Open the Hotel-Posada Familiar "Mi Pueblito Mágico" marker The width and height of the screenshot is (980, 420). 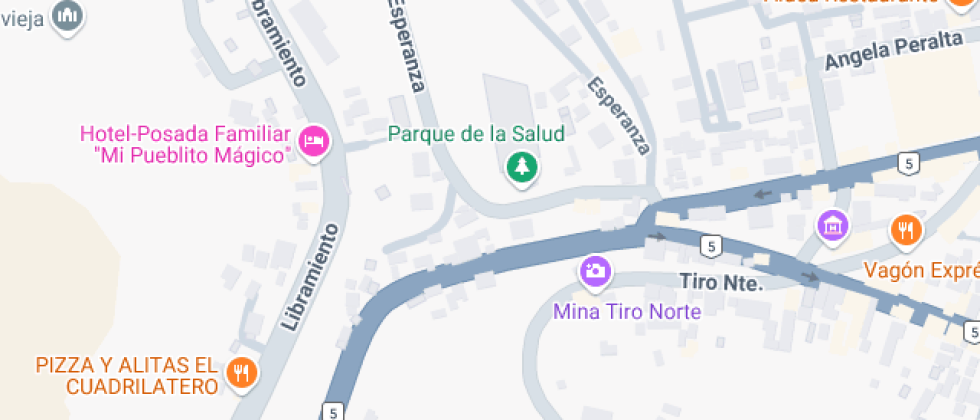(x=315, y=142)
